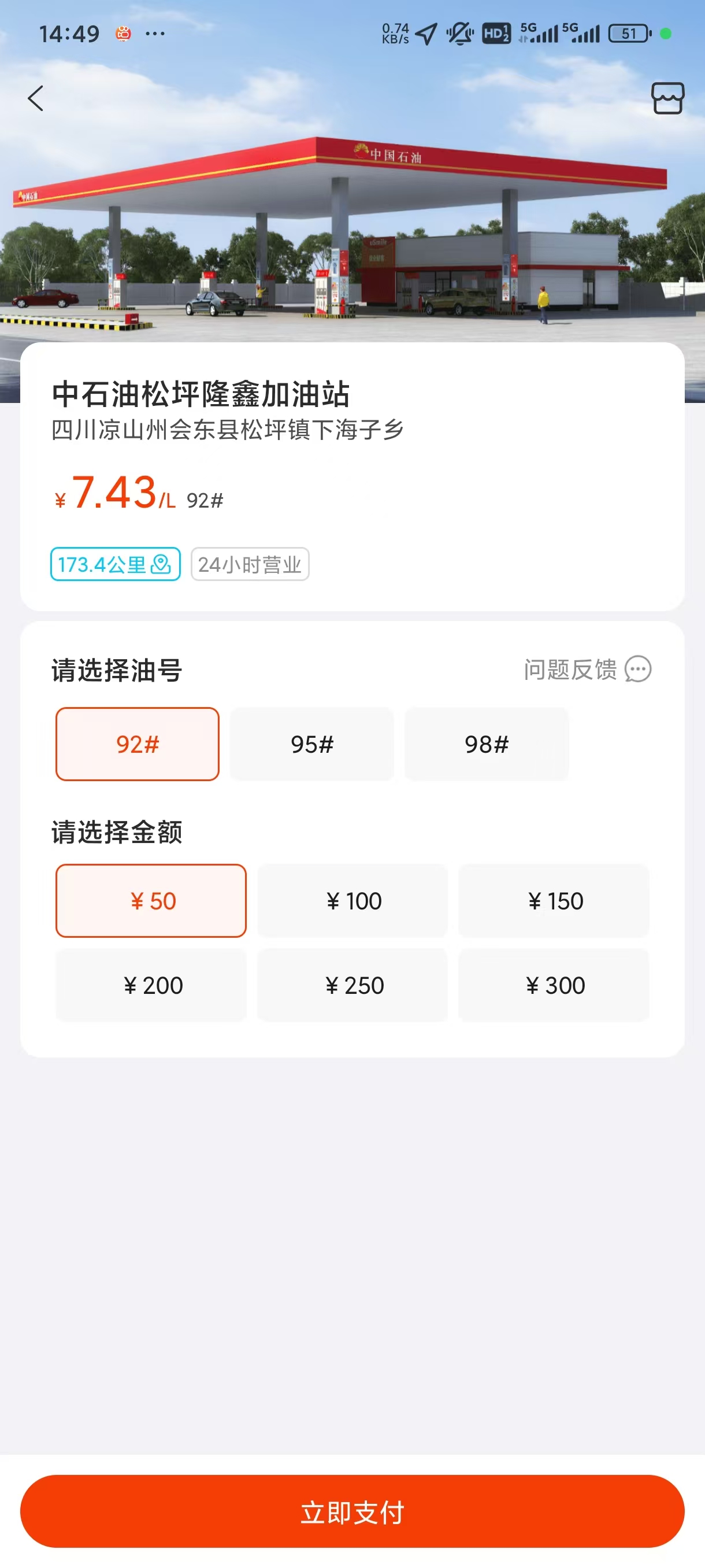
Task: Choose 95# fuel grade
Action: tap(312, 744)
